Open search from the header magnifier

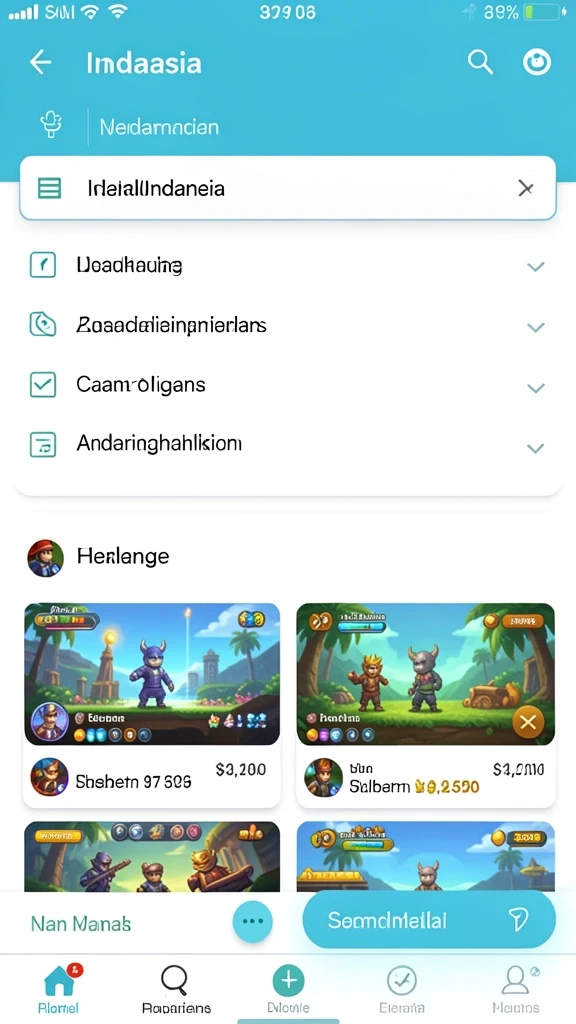(480, 63)
